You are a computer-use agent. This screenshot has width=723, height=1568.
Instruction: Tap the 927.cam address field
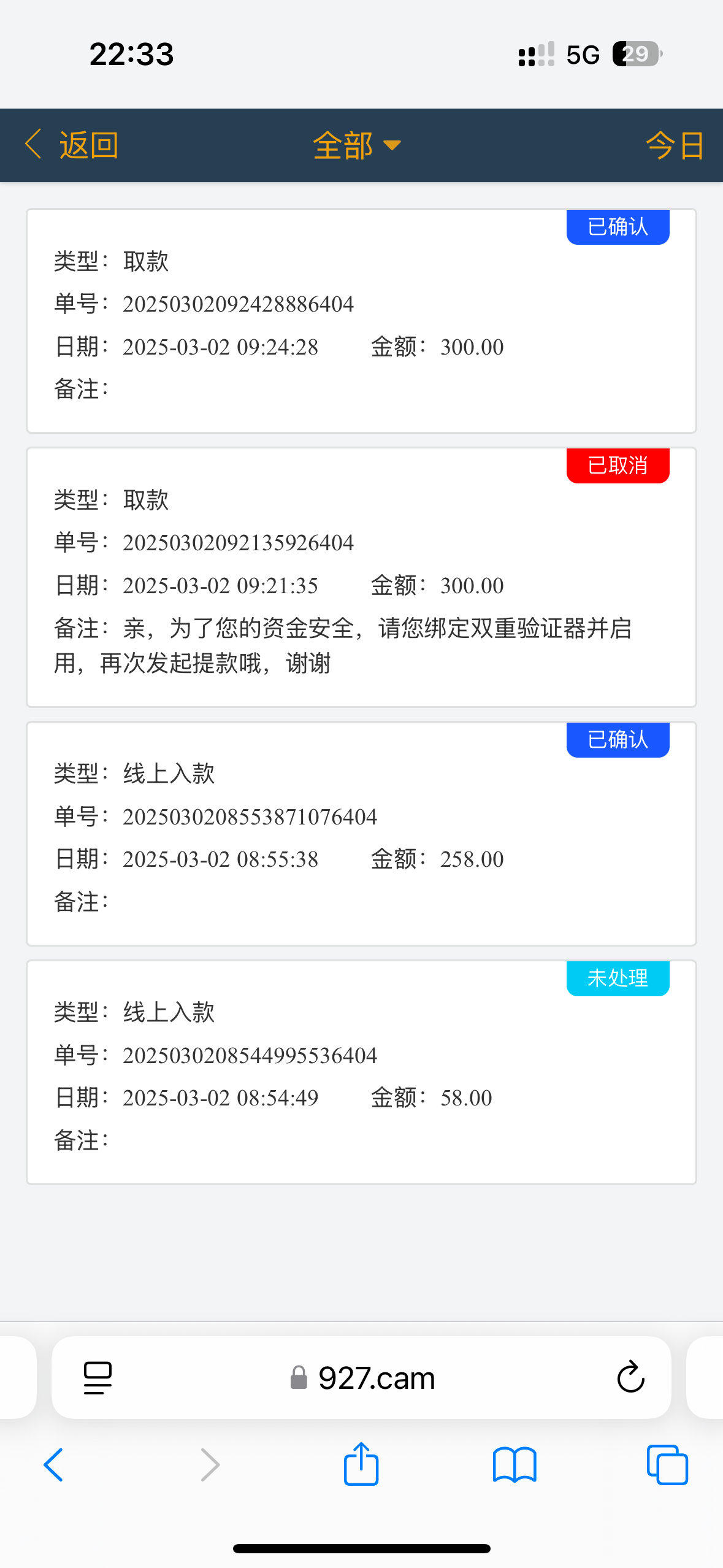coord(362,1378)
